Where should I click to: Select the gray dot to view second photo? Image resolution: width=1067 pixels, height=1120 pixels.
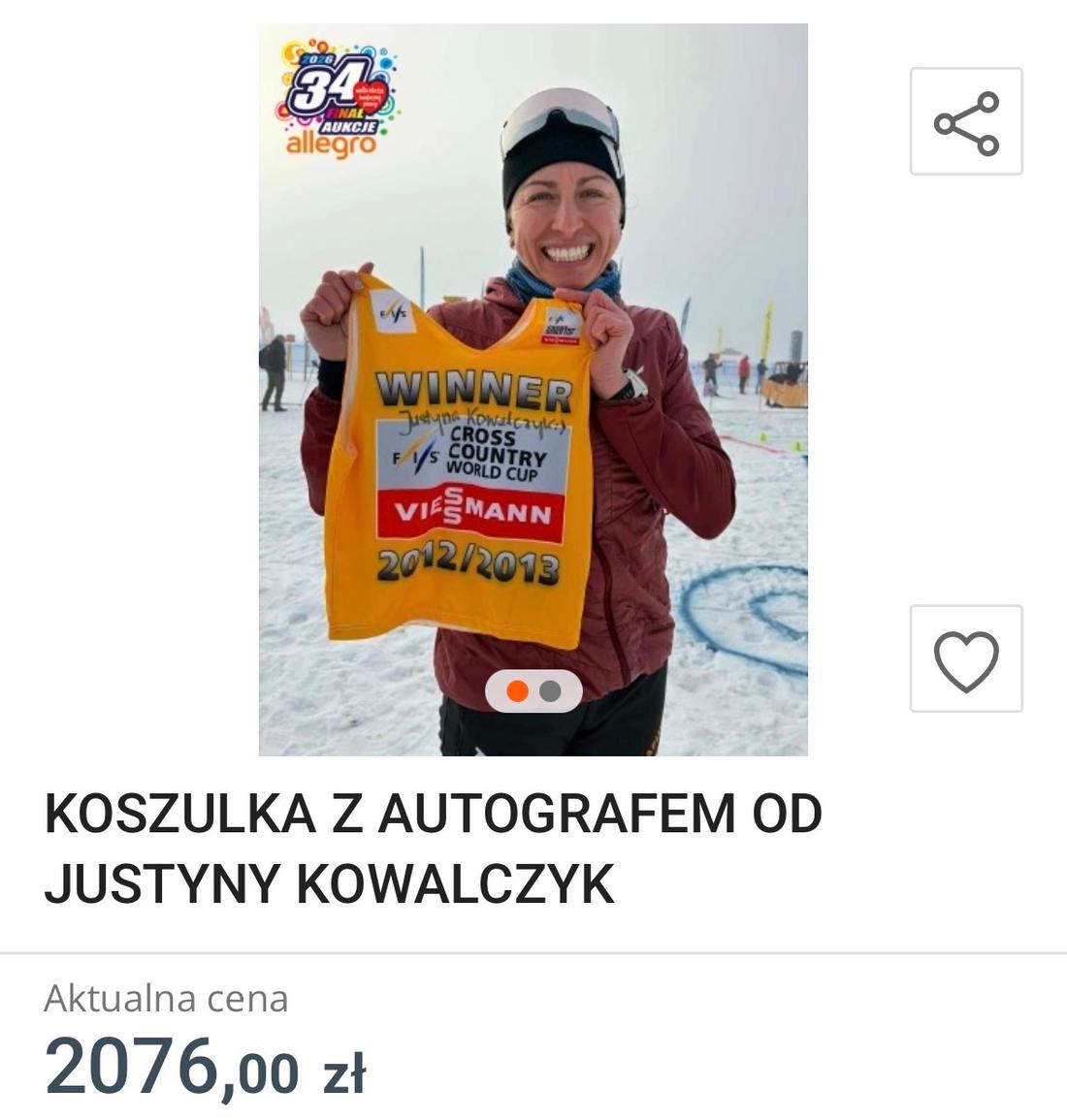(551, 692)
